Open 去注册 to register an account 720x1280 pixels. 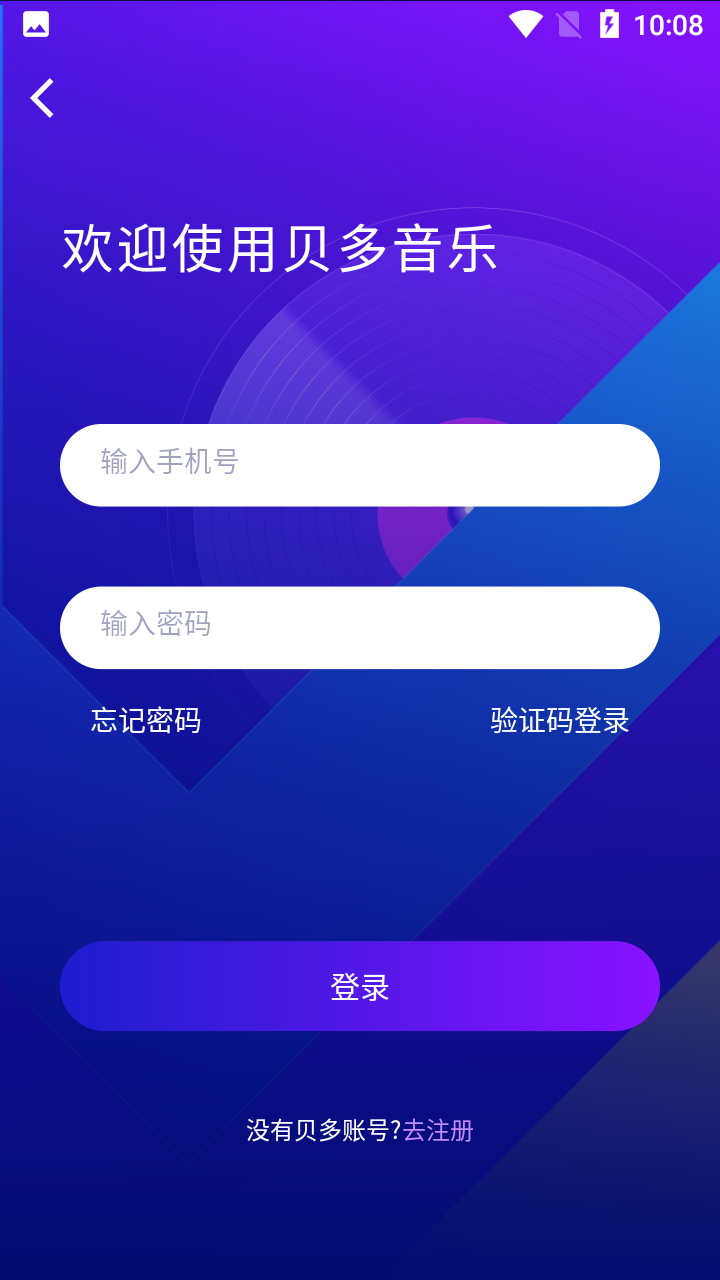438,1130
